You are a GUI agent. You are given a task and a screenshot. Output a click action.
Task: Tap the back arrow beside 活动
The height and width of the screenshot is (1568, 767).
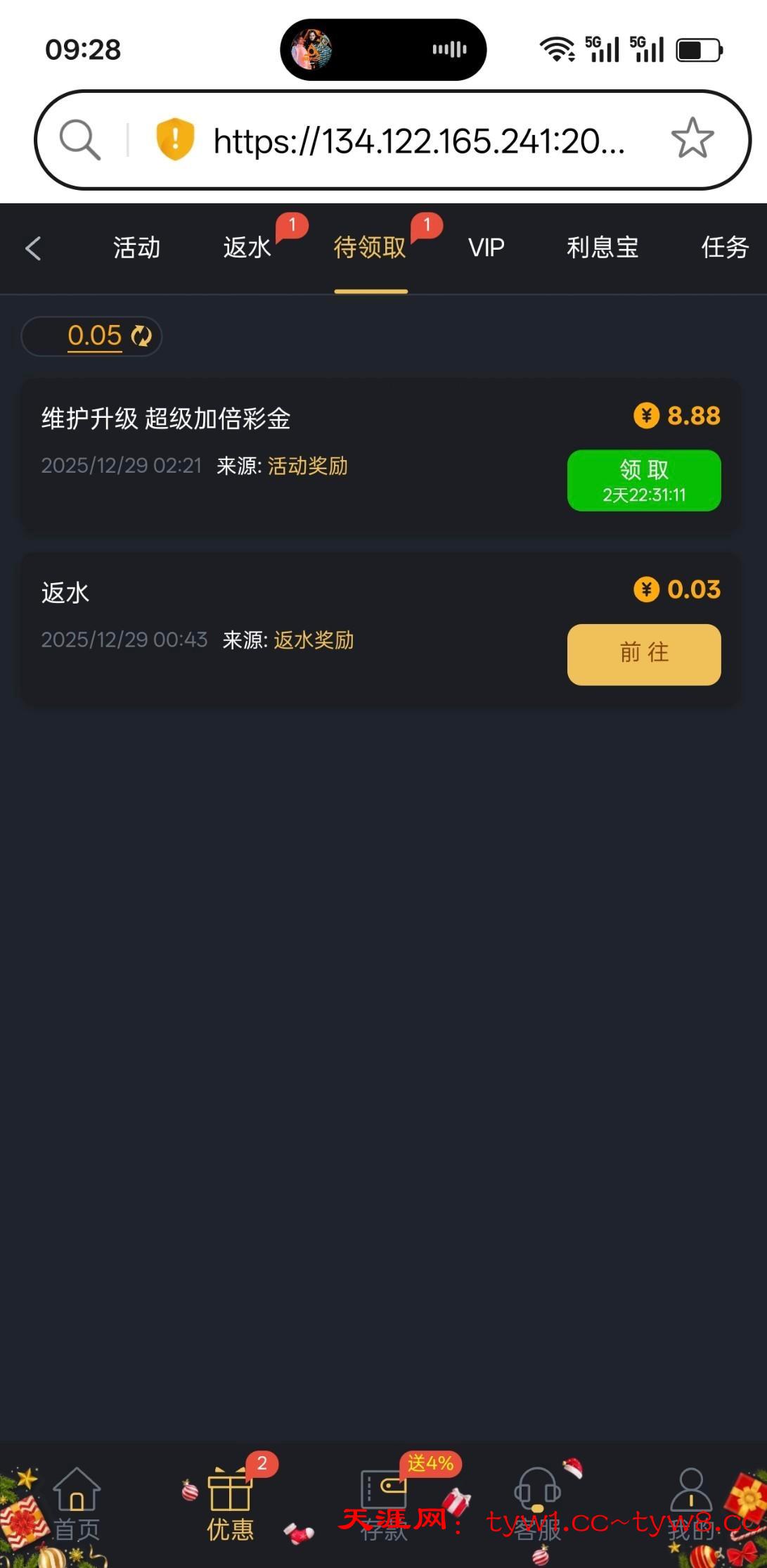click(33, 248)
